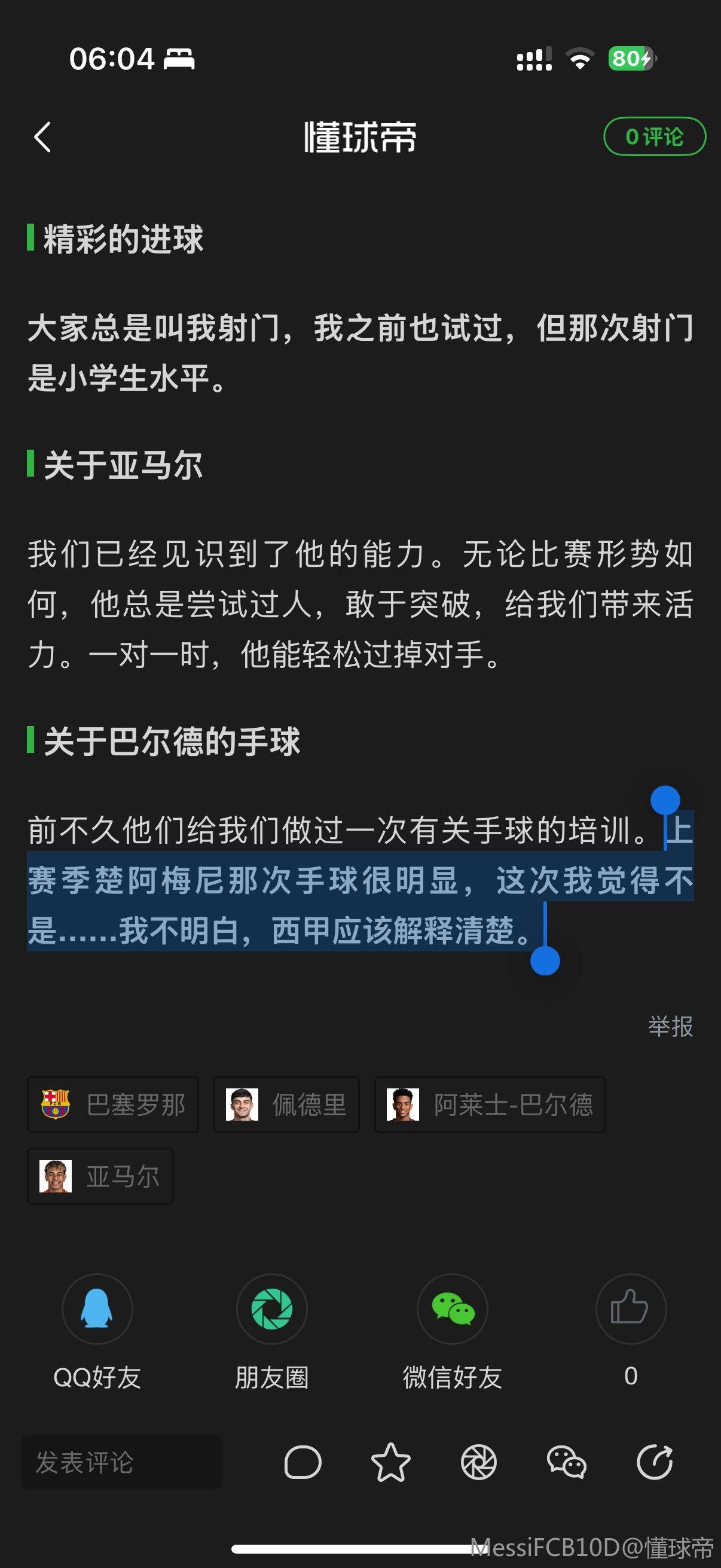Favorite the article with star icon
721x1568 pixels.
[390, 1462]
